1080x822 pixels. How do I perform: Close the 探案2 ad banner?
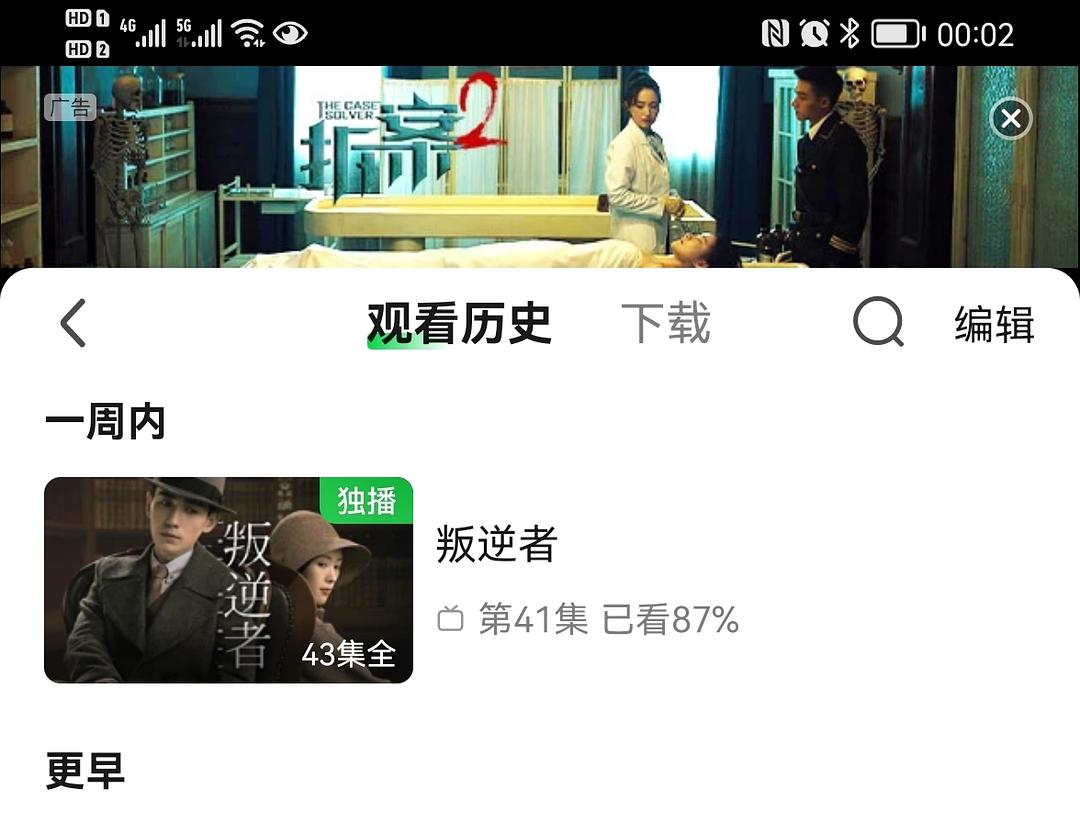[1010, 120]
